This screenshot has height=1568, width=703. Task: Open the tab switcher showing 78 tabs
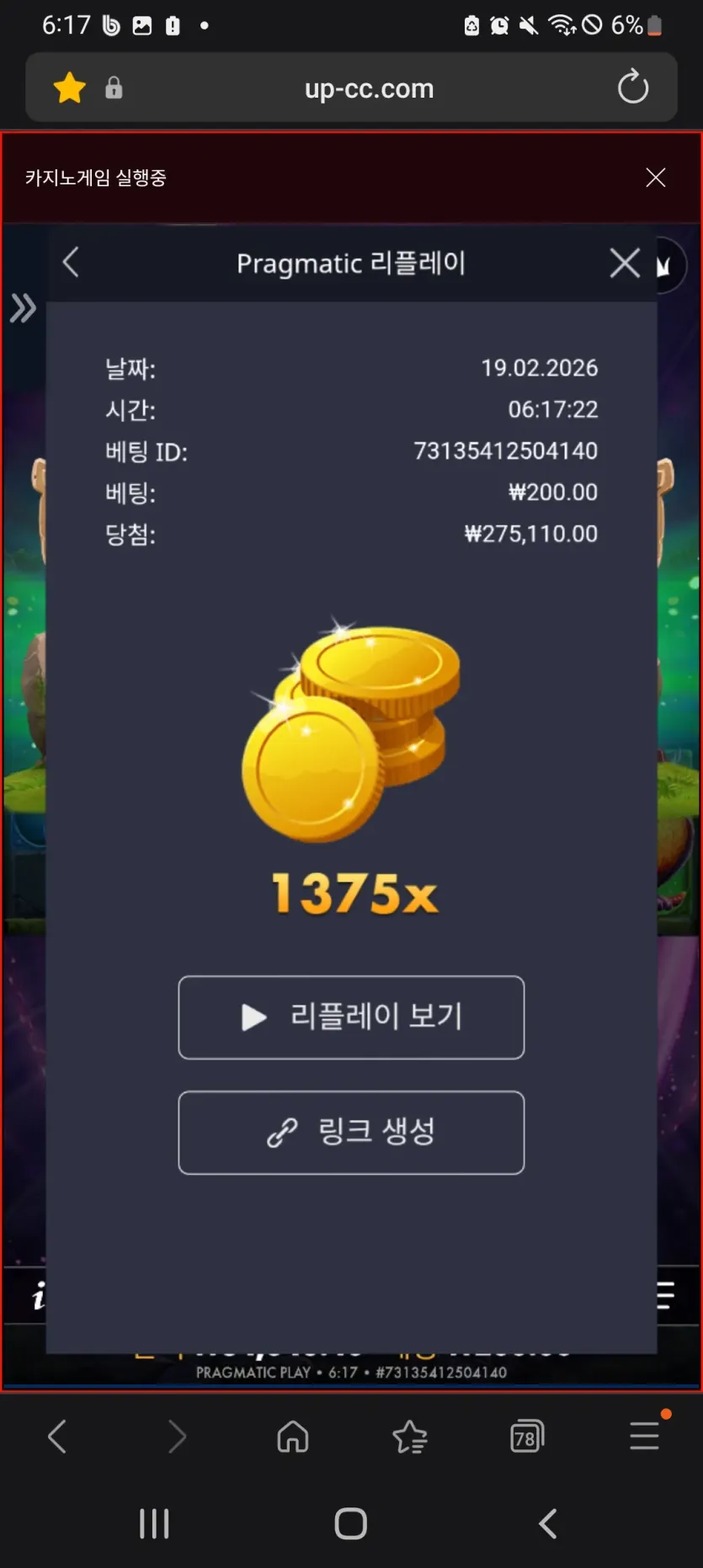click(527, 1437)
